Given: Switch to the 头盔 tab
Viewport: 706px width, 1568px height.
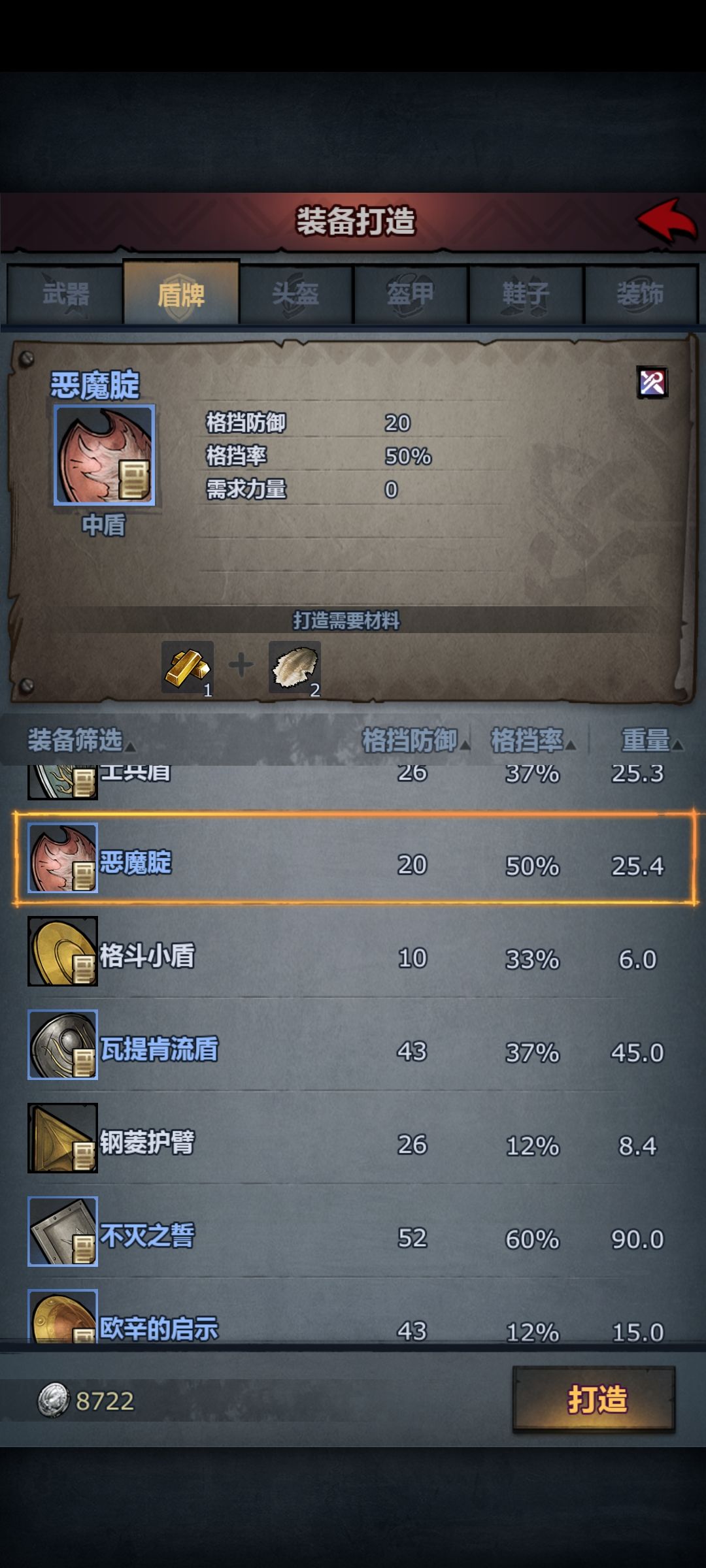Looking at the screenshot, I should point(296,294).
